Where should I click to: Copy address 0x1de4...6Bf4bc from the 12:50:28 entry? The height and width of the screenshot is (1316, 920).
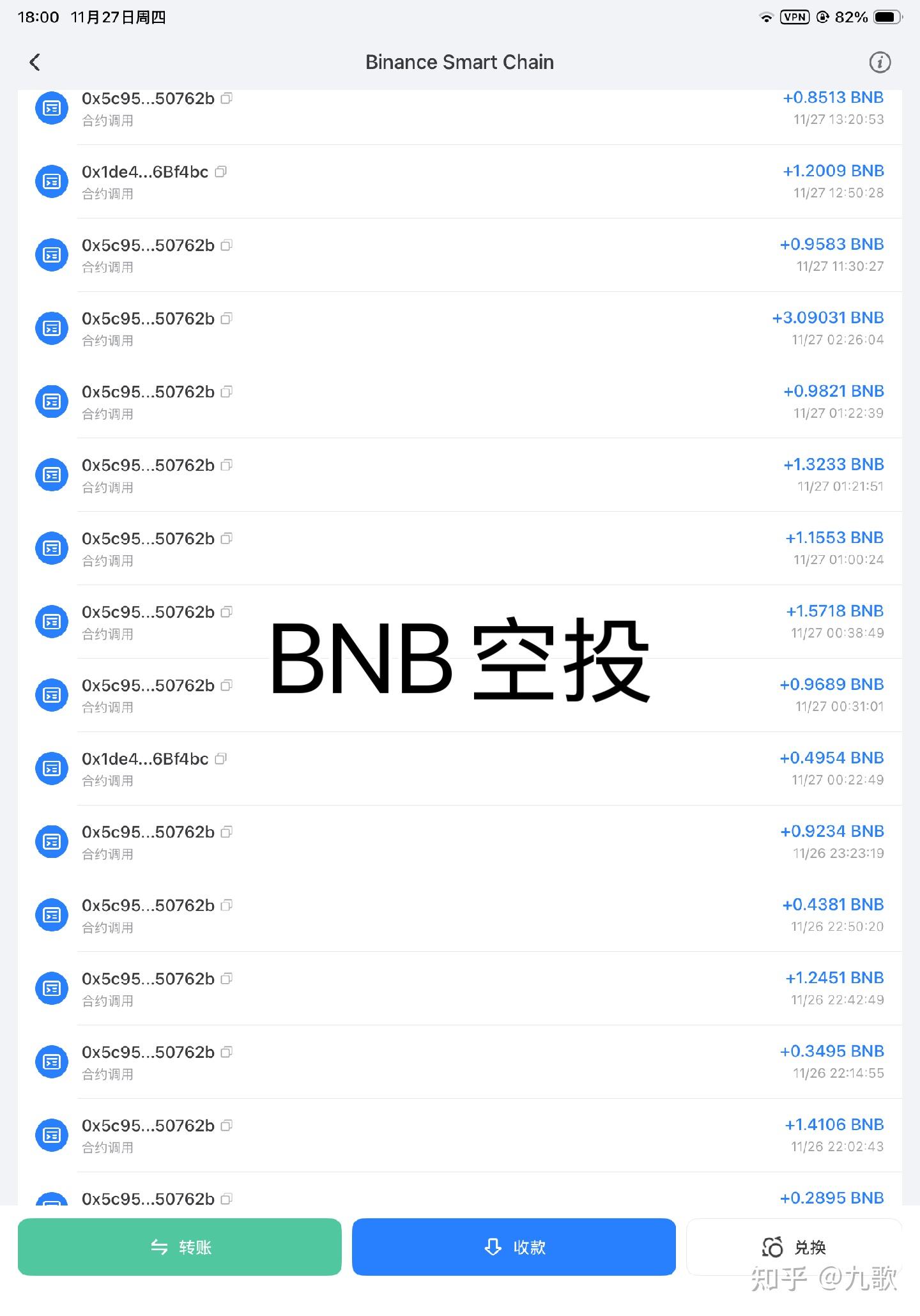[x=221, y=171]
